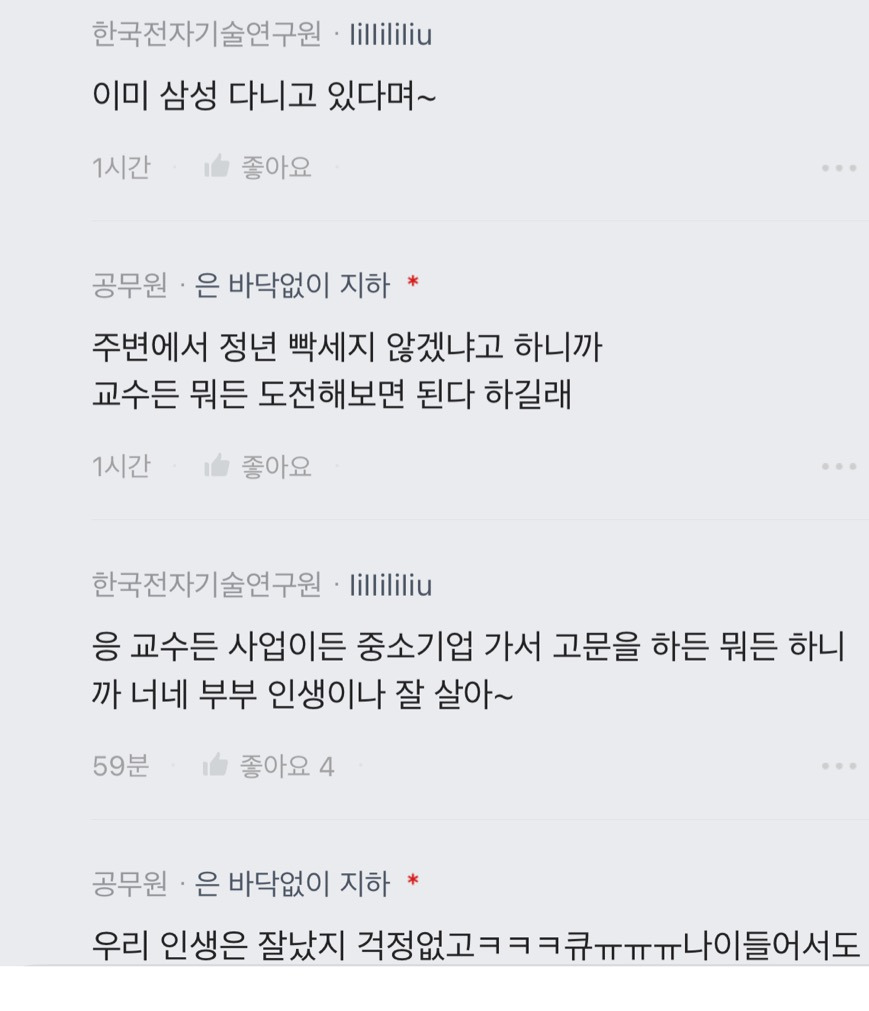869x1011 pixels.
Task: Open more options for '교수든 뭐든 도전해보면' comment
Action: coord(839,466)
